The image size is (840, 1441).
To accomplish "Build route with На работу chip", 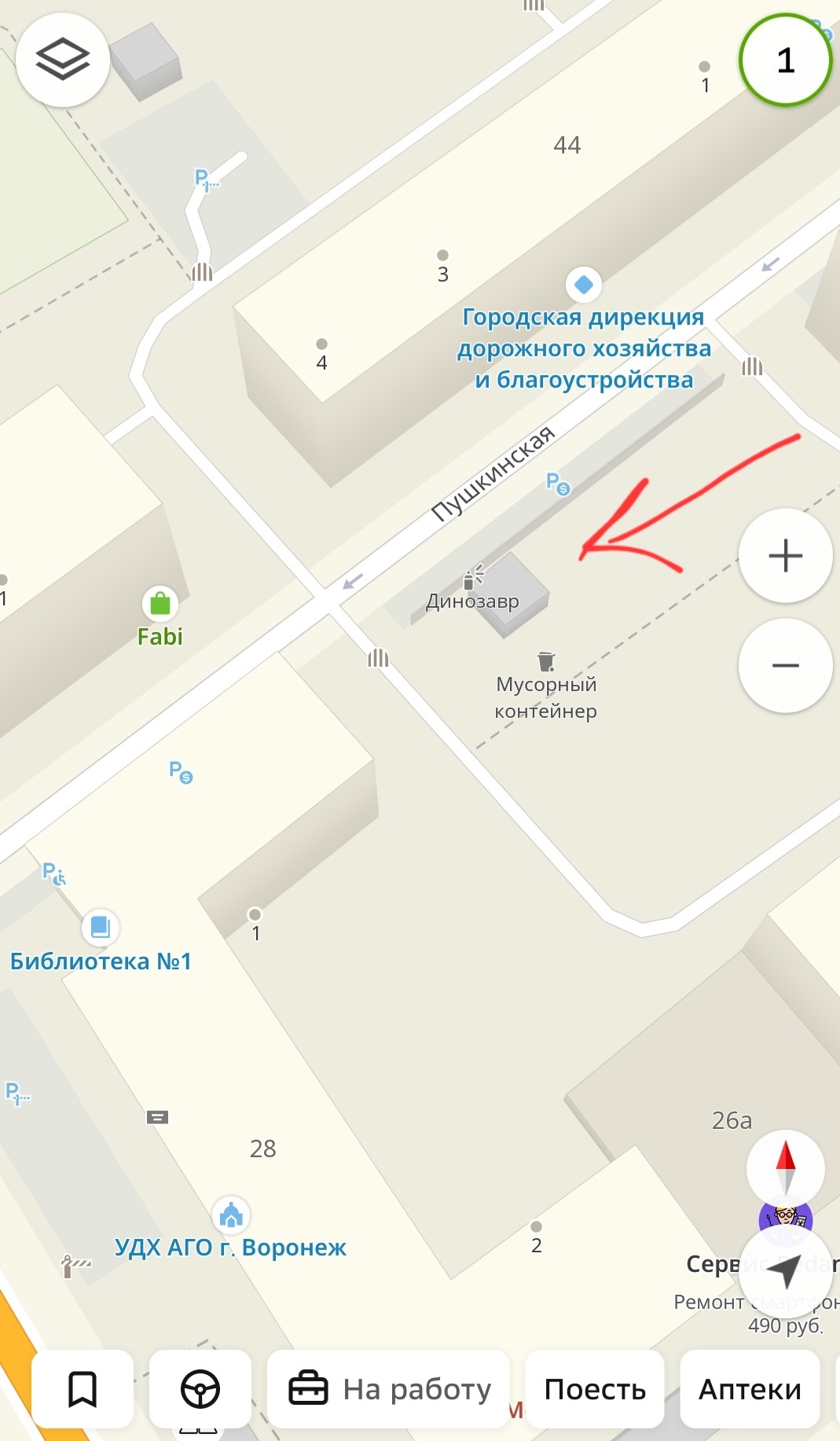I will pyautogui.click(x=389, y=1389).
